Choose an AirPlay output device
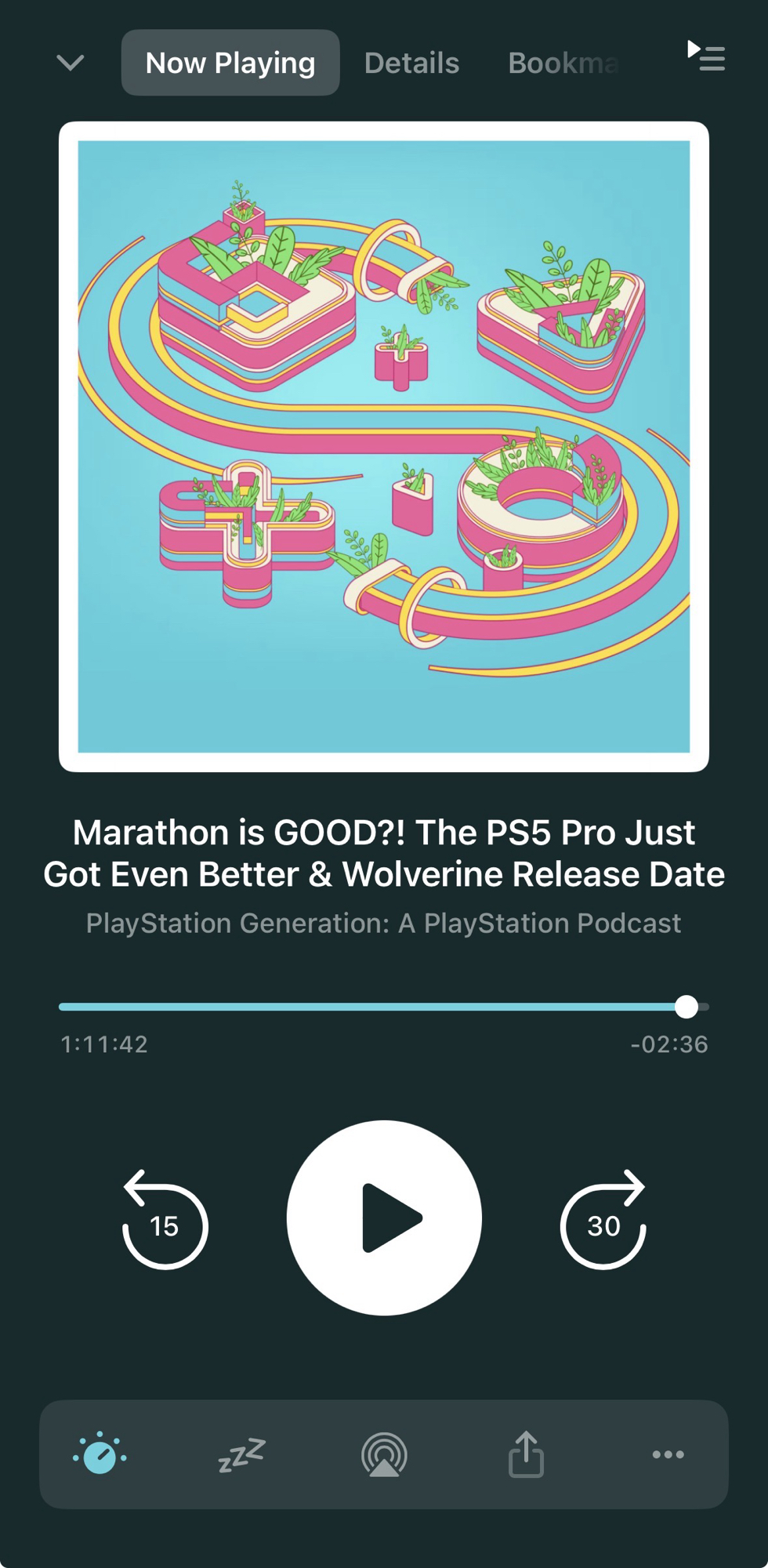 (384, 1454)
